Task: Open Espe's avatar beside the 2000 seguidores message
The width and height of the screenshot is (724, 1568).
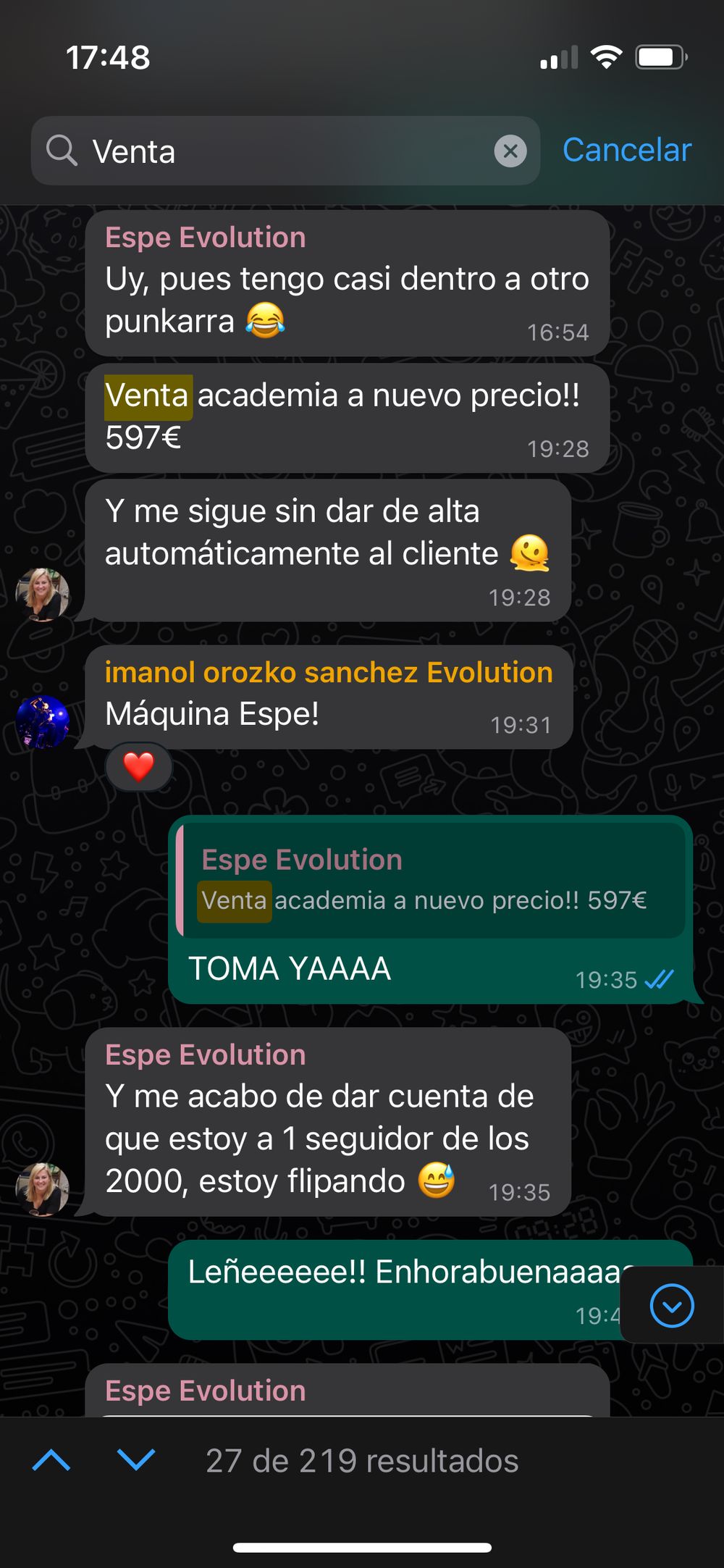Action: 43,1188
